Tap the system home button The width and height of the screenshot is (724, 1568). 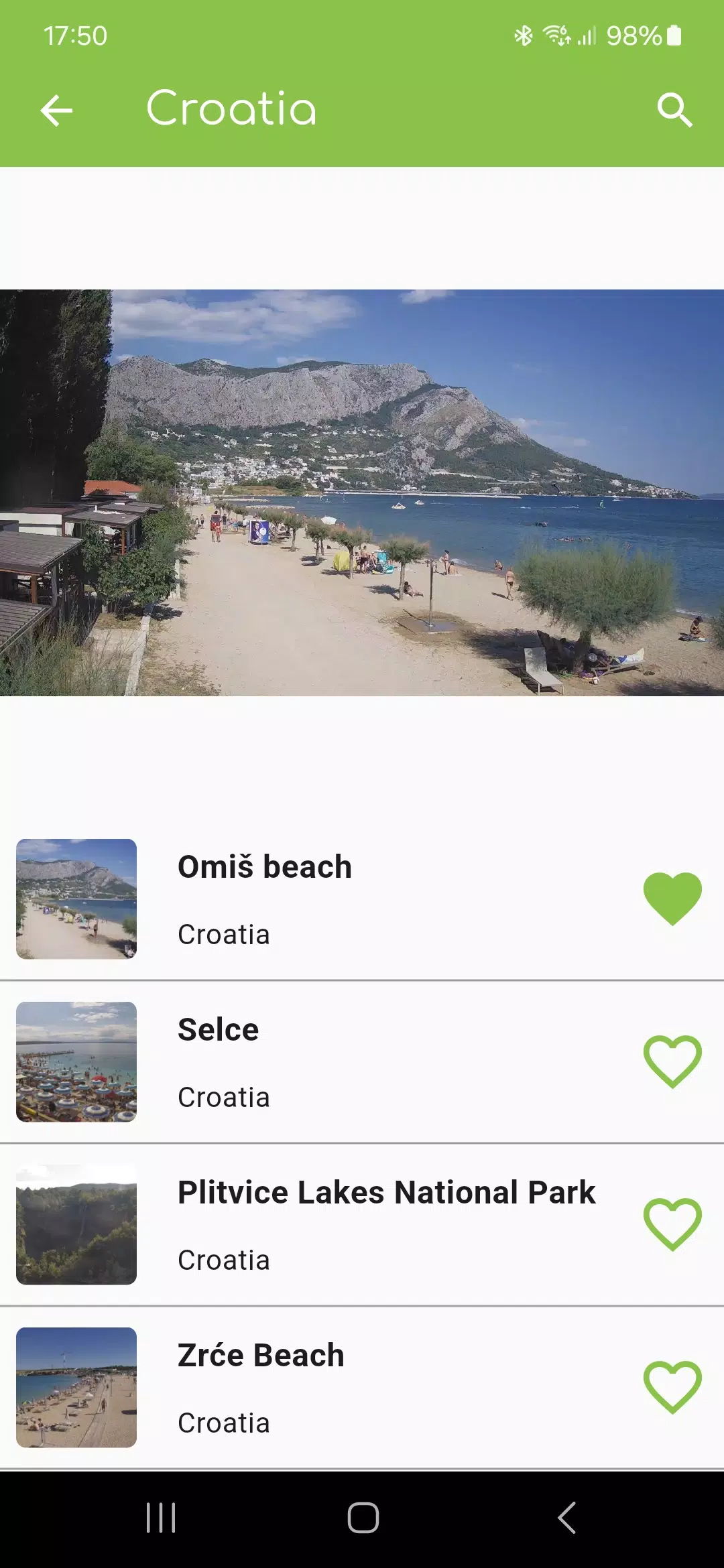click(363, 1518)
